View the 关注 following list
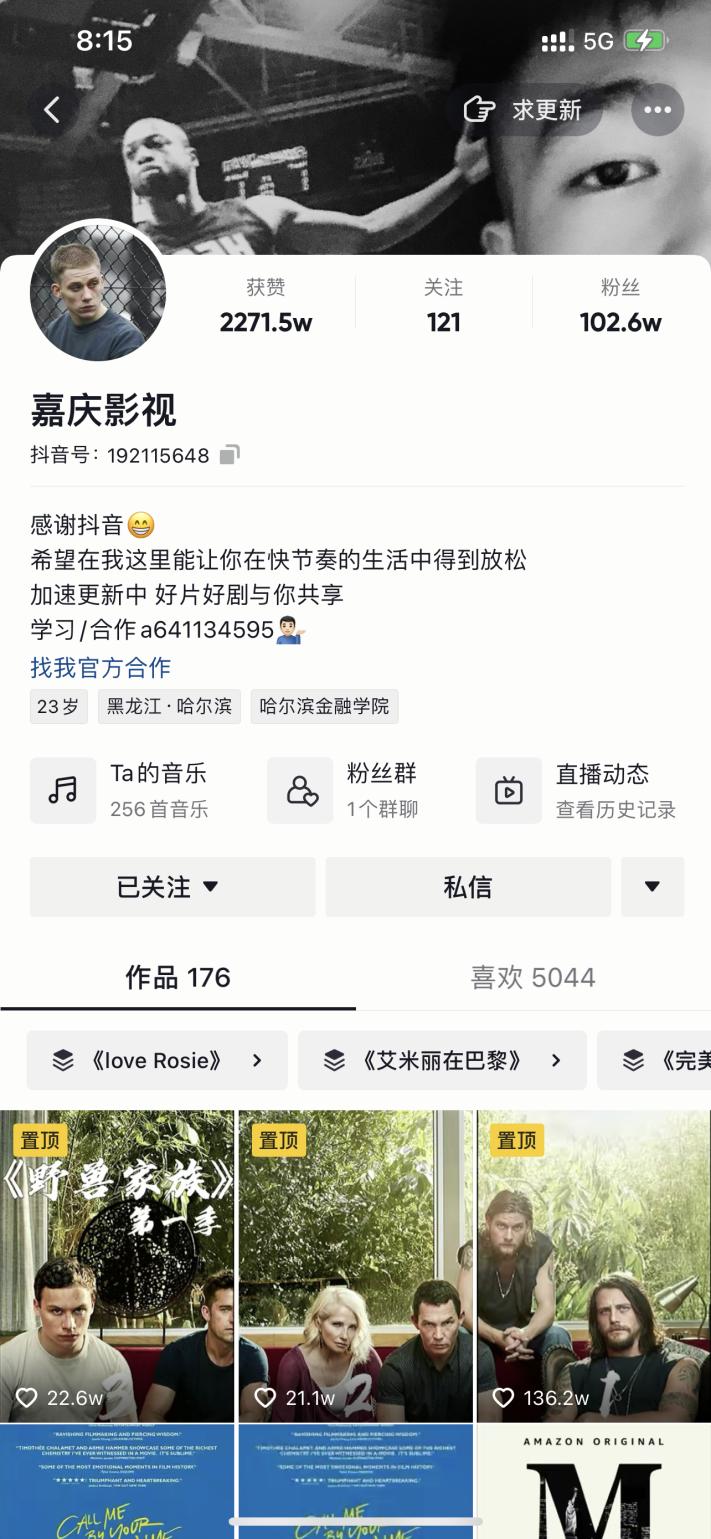The image size is (711, 1539). coord(443,306)
